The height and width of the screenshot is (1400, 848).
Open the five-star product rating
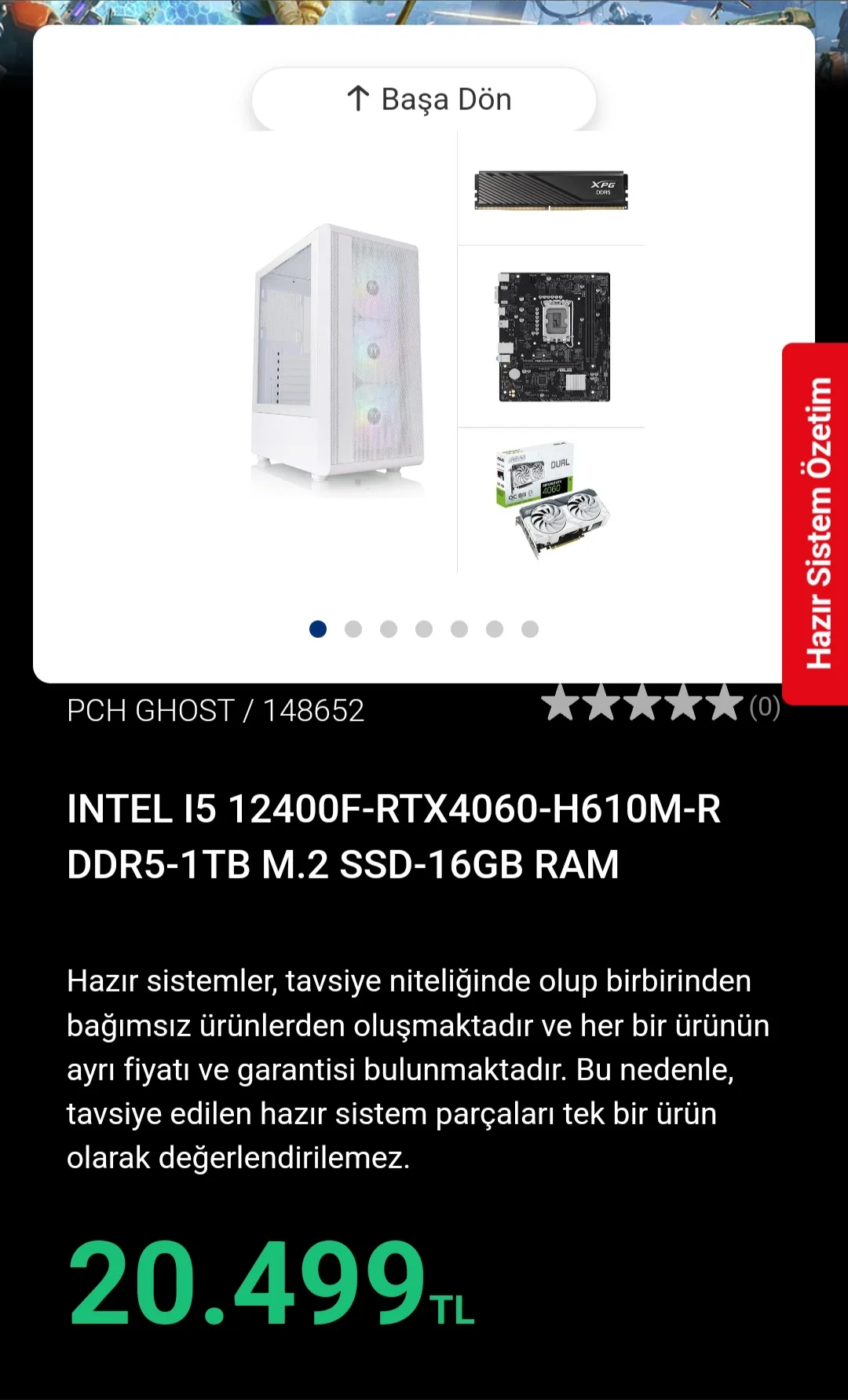coord(642,704)
